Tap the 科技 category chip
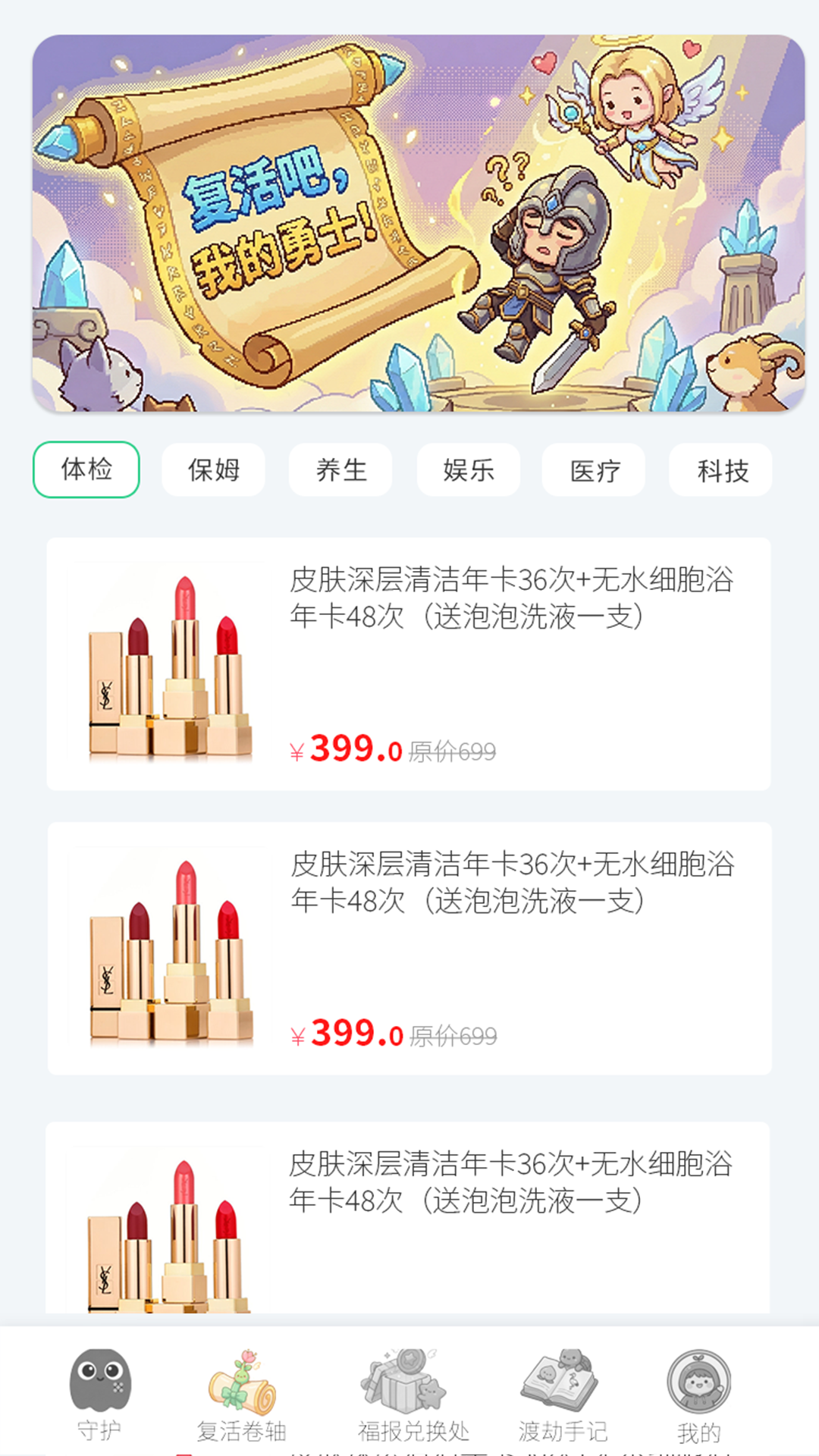This screenshot has height=1456, width=819. coord(721,470)
